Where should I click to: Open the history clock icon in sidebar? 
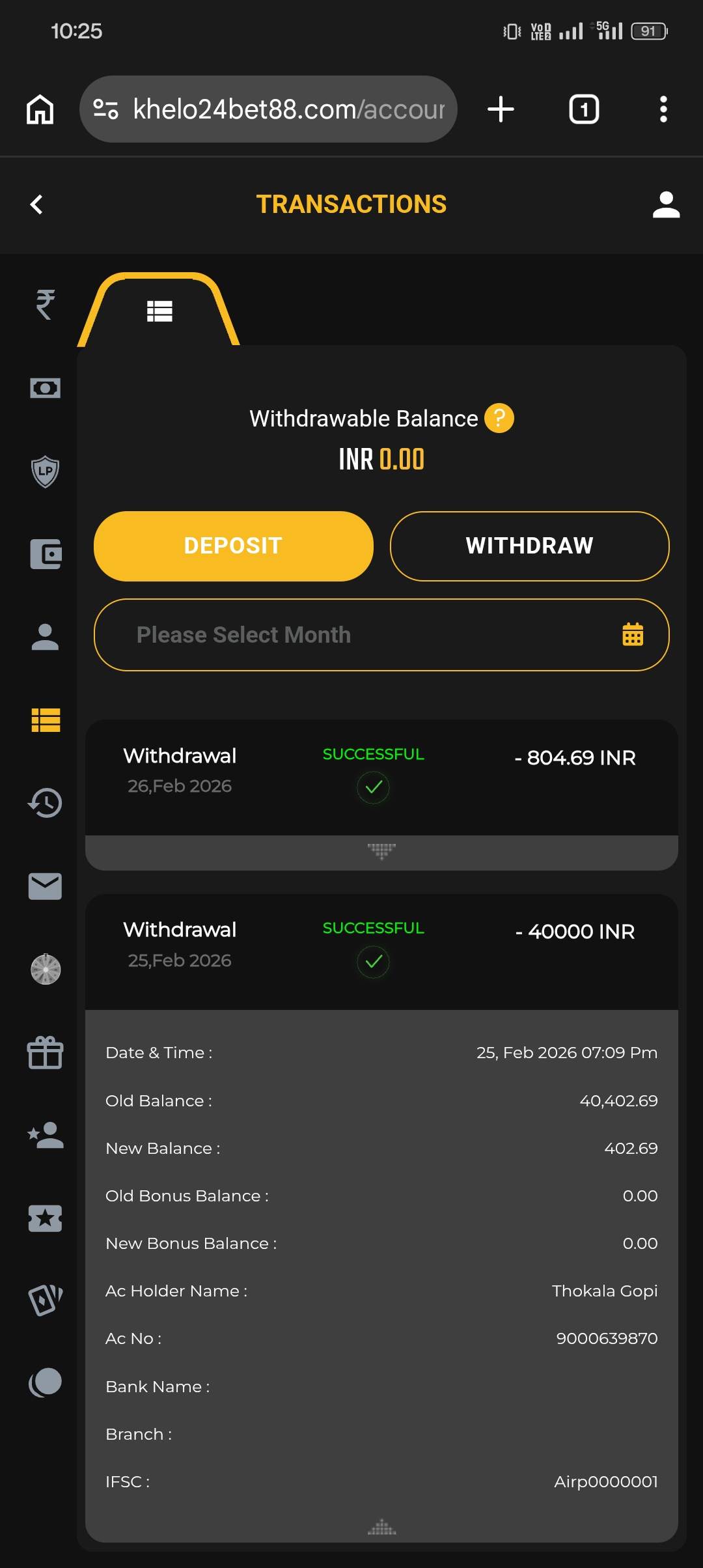point(45,803)
